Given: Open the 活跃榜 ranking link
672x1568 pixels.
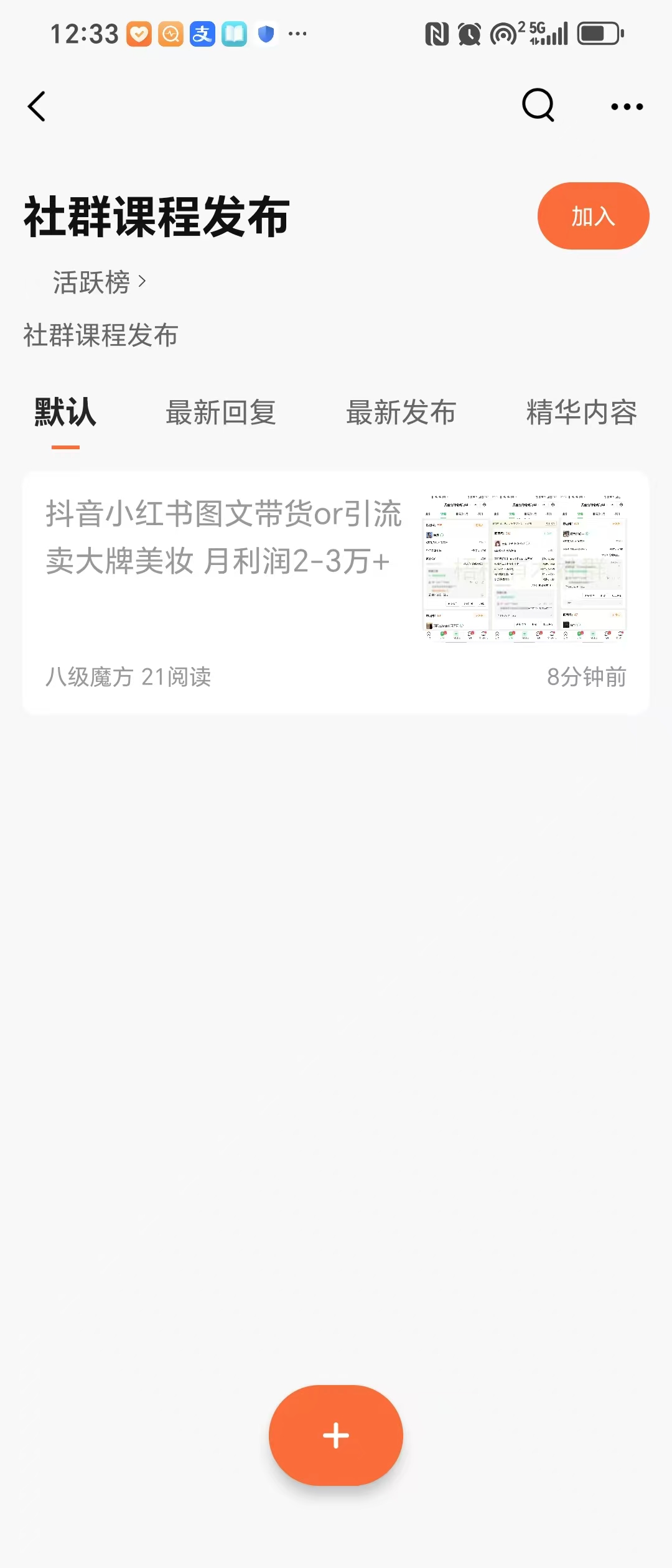Looking at the screenshot, I should tap(100, 282).
